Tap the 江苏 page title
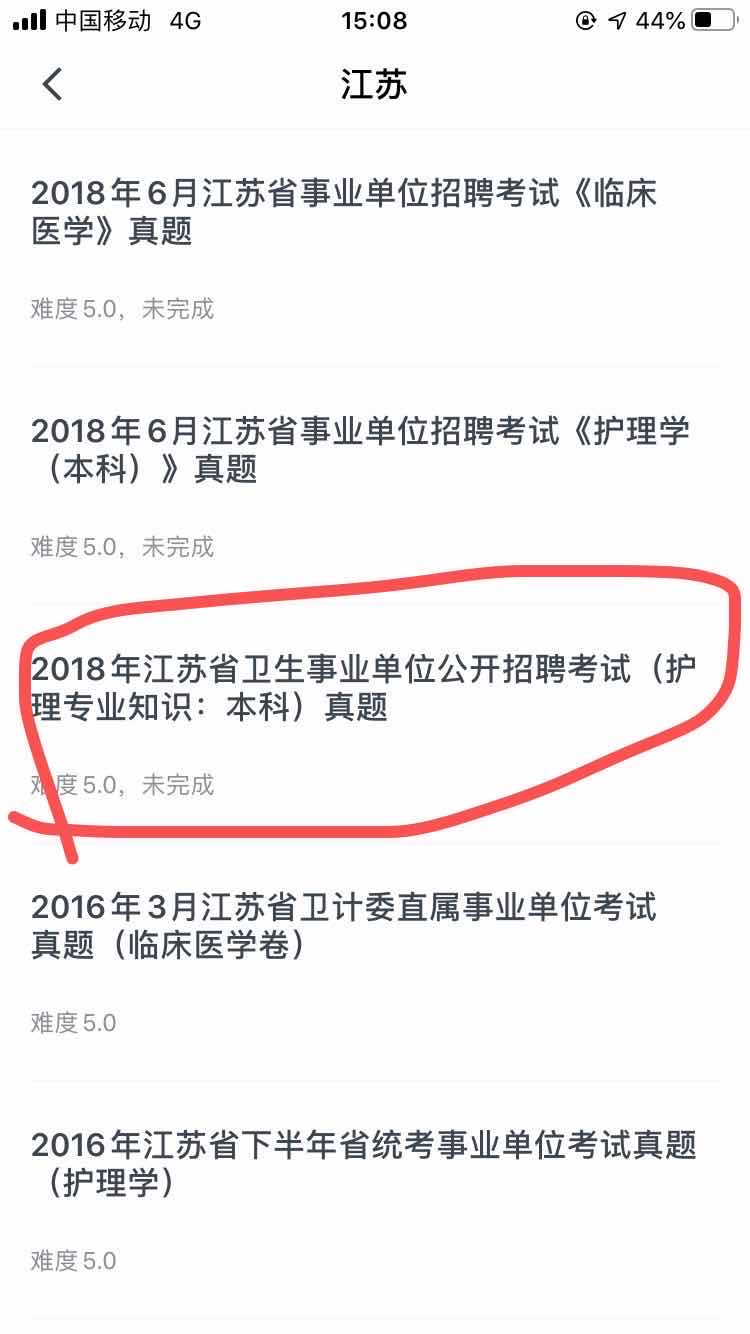 point(375,85)
